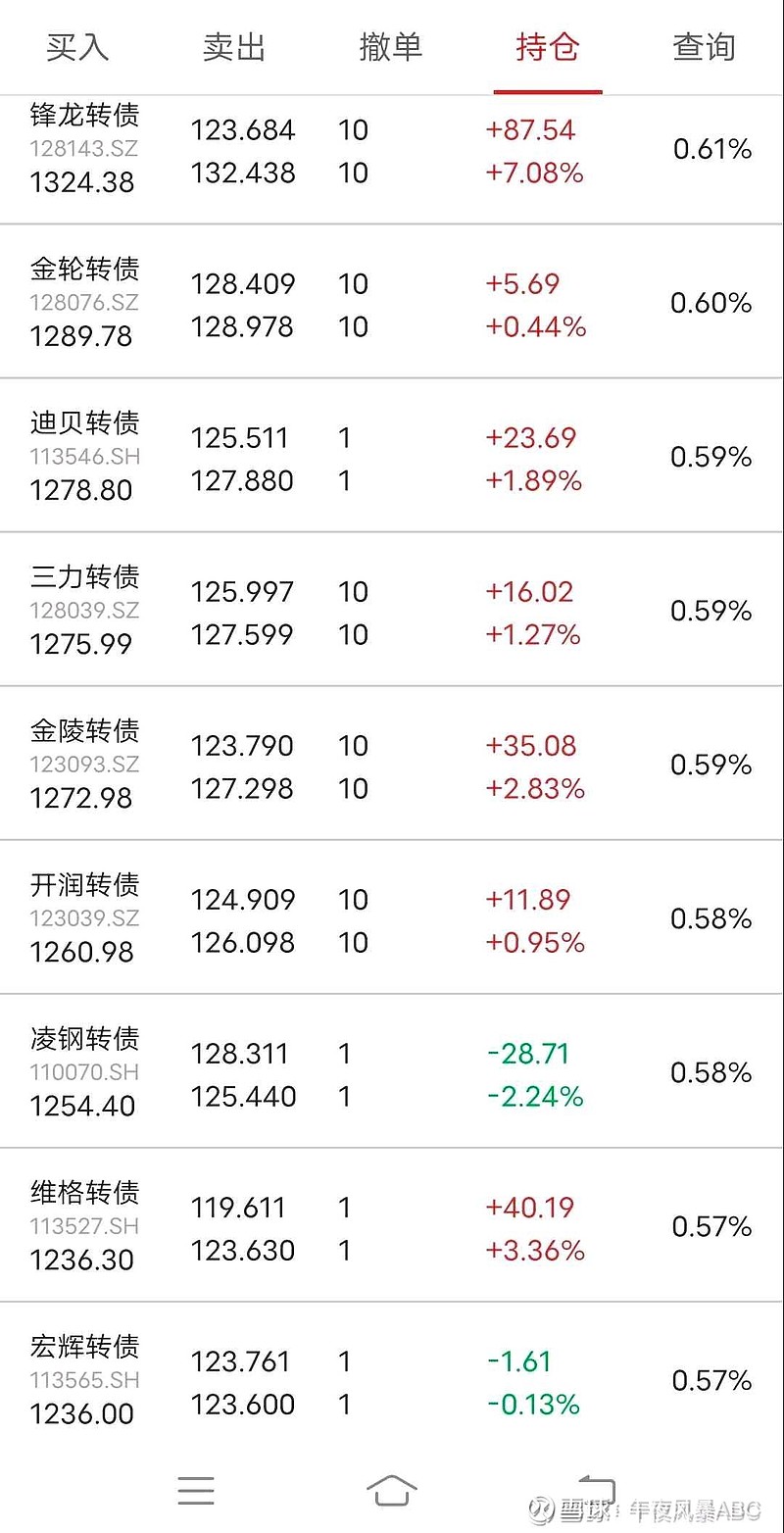Switch to the 买入 tab
Screen dimensions: 784x1533
click(77, 46)
